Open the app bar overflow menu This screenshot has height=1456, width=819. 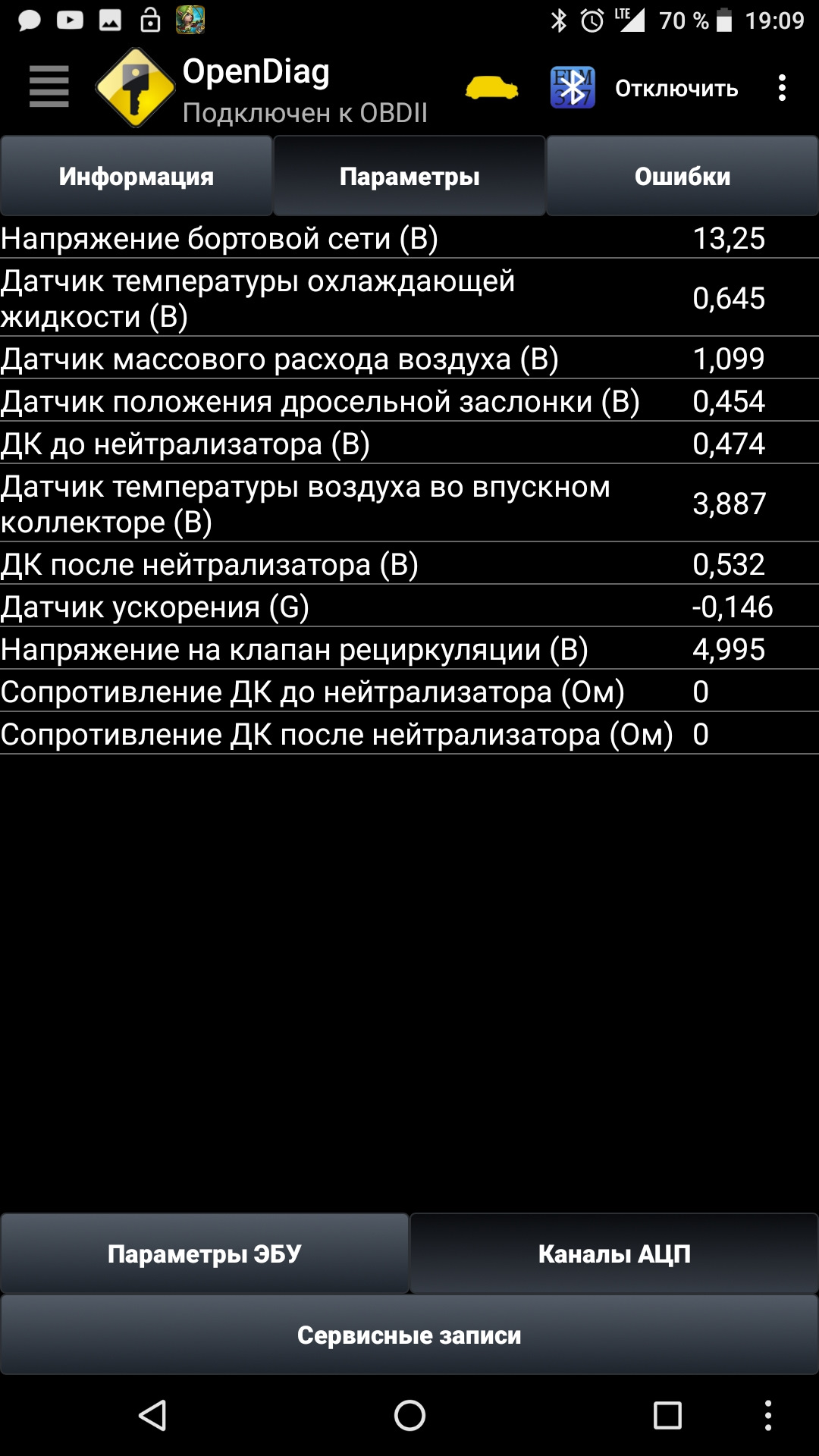pyautogui.click(x=782, y=88)
